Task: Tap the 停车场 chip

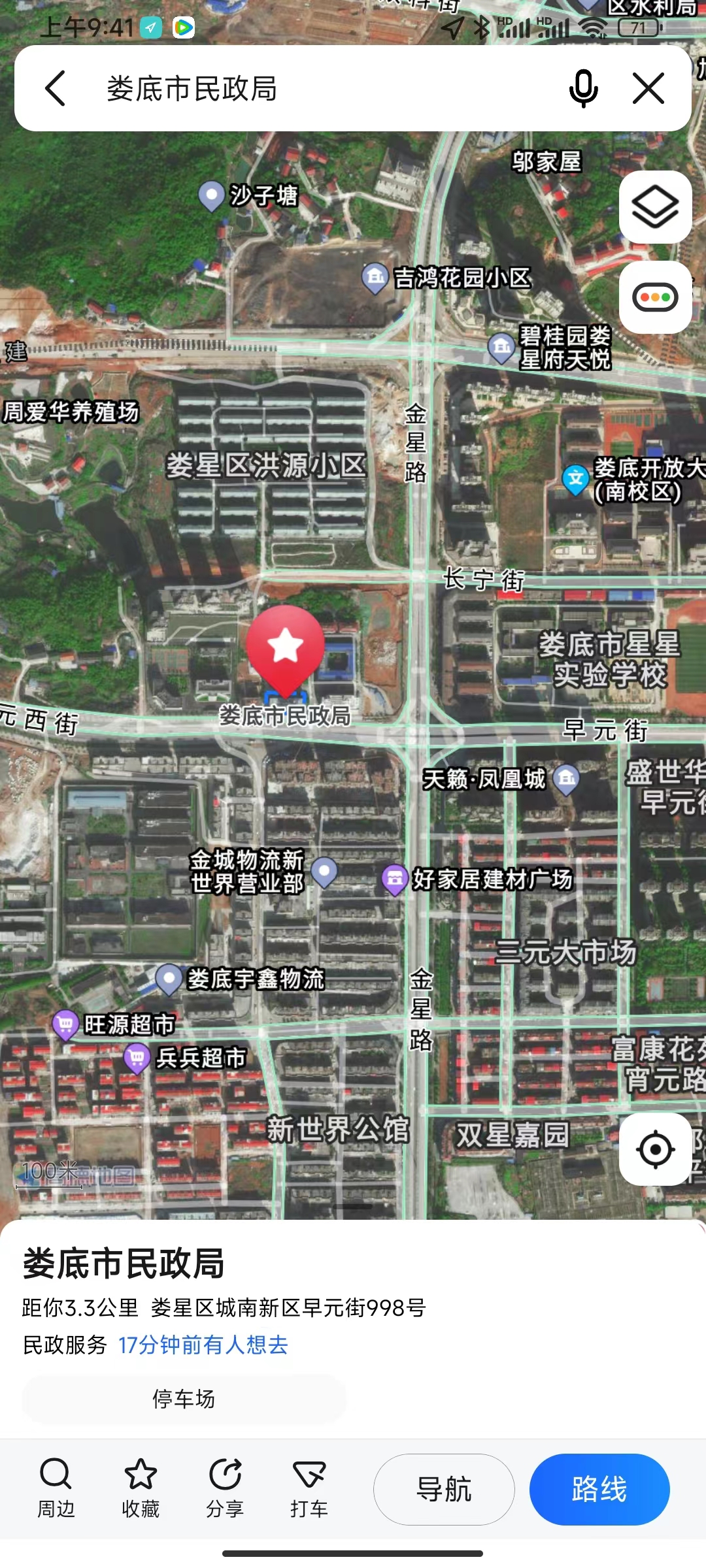Action: tap(184, 1399)
